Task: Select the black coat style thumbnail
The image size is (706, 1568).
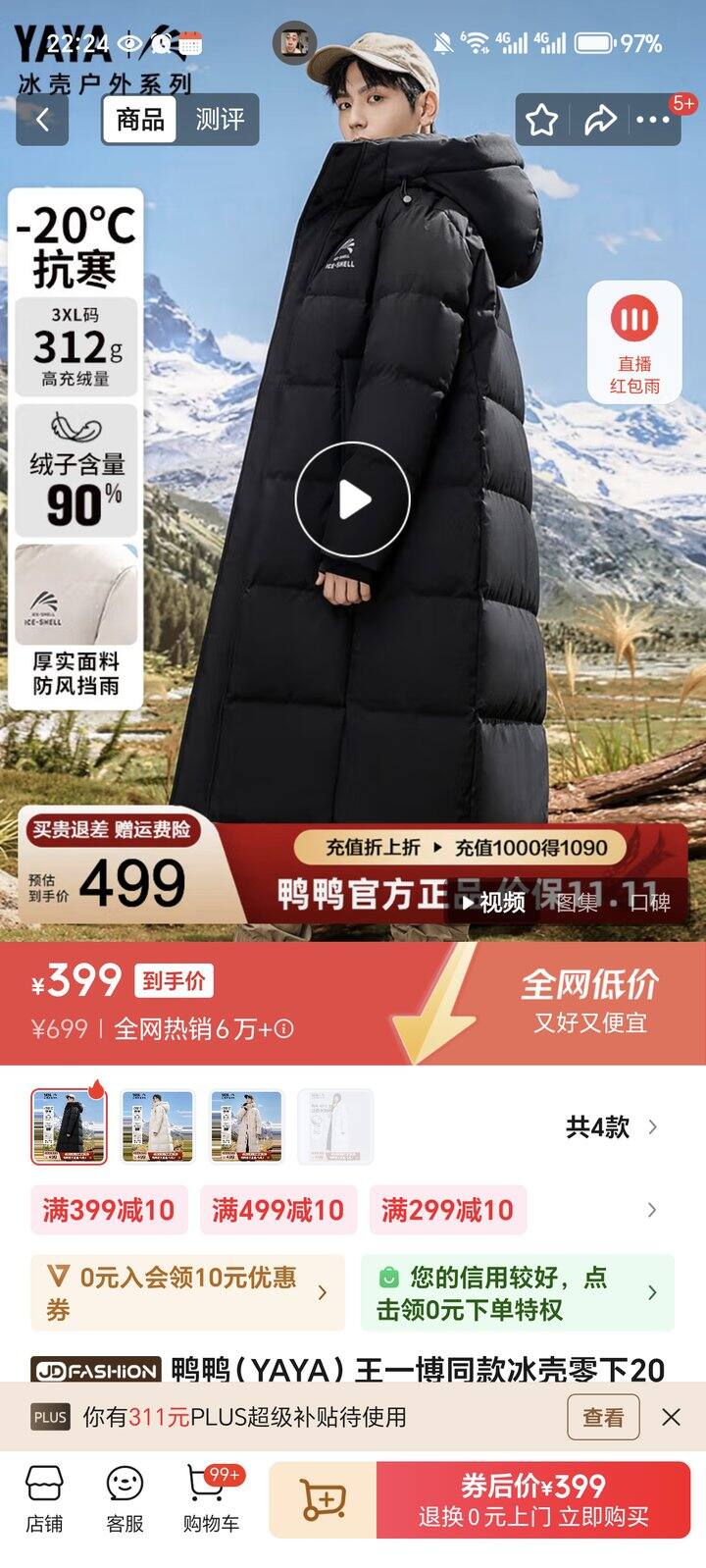Action: (69, 1126)
